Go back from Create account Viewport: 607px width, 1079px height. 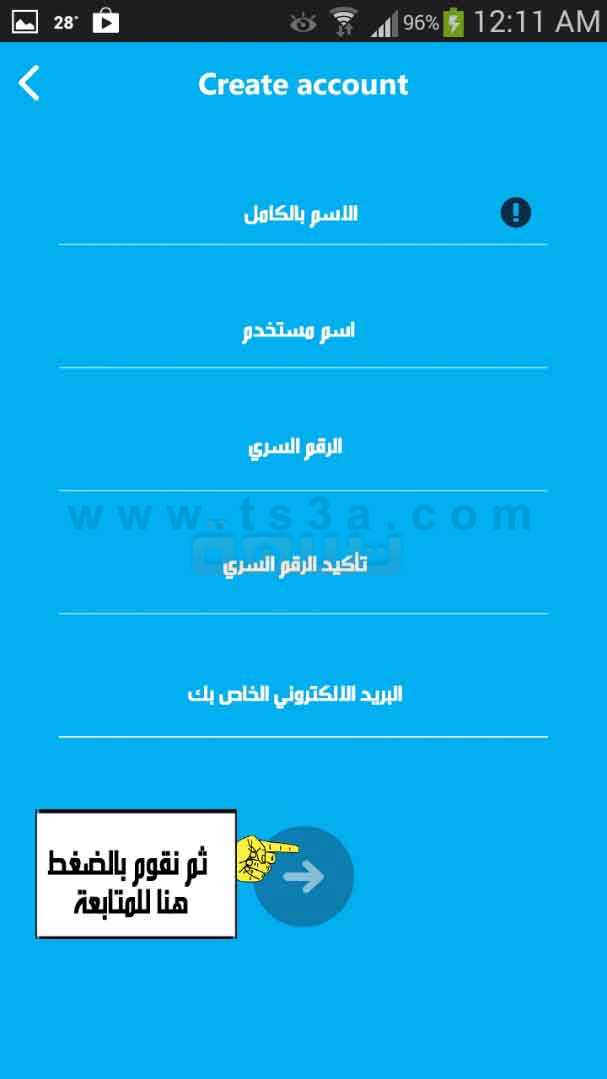pos(29,84)
